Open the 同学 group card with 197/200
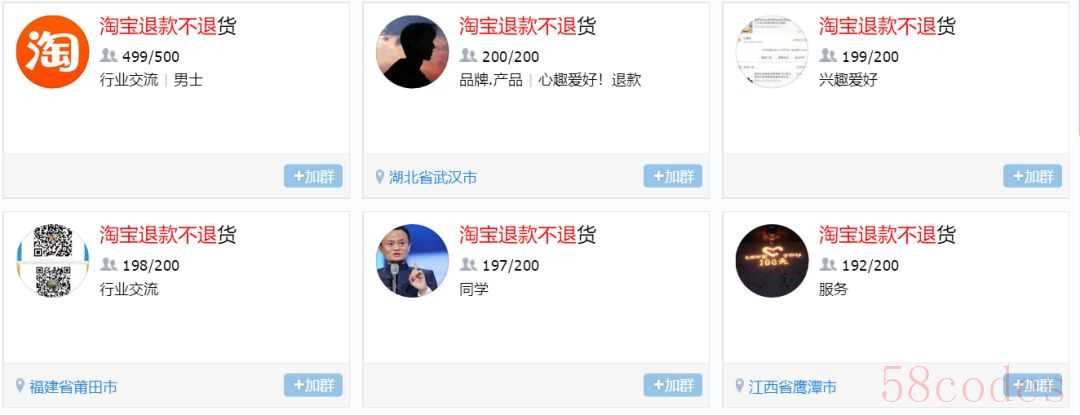 click(x=527, y=236)
